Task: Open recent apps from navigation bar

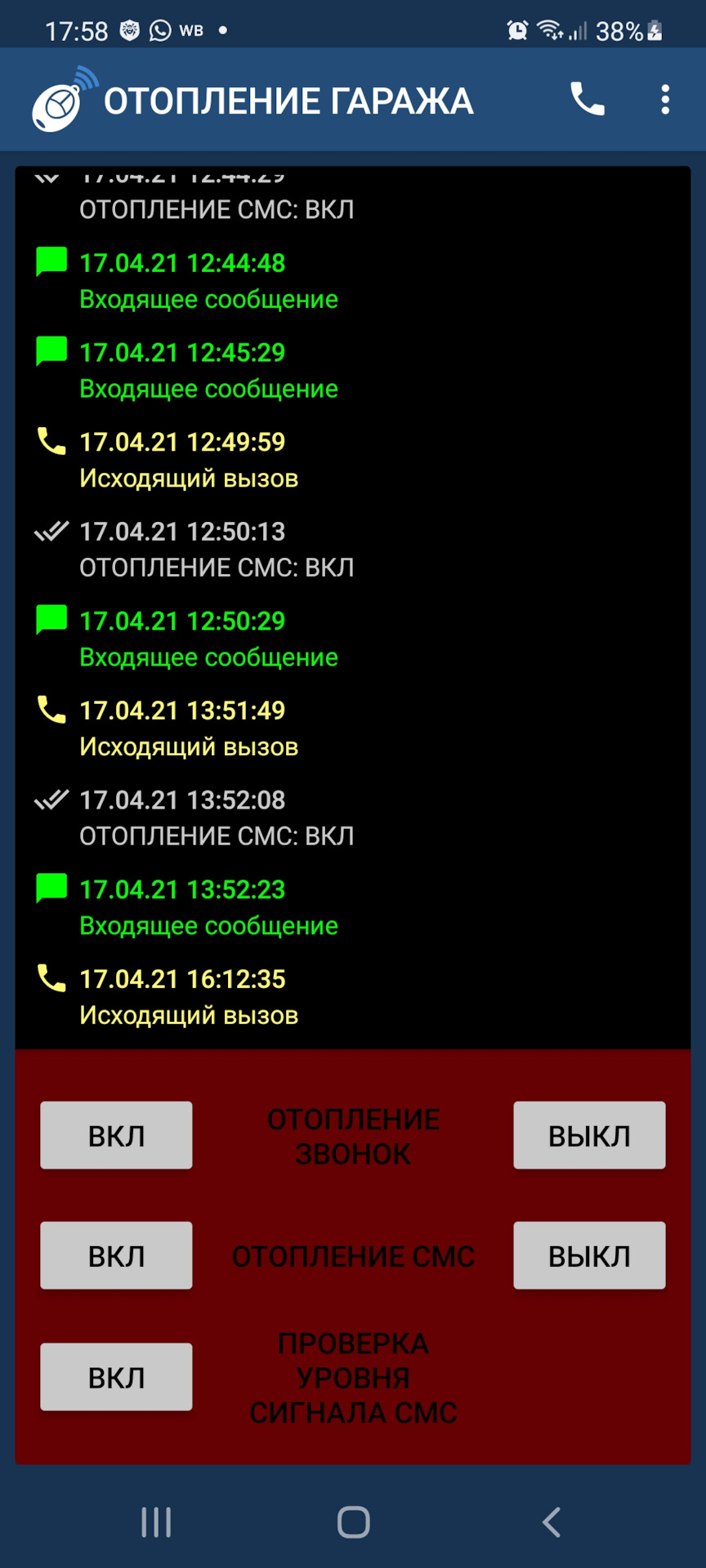Action: point(156,1522)
